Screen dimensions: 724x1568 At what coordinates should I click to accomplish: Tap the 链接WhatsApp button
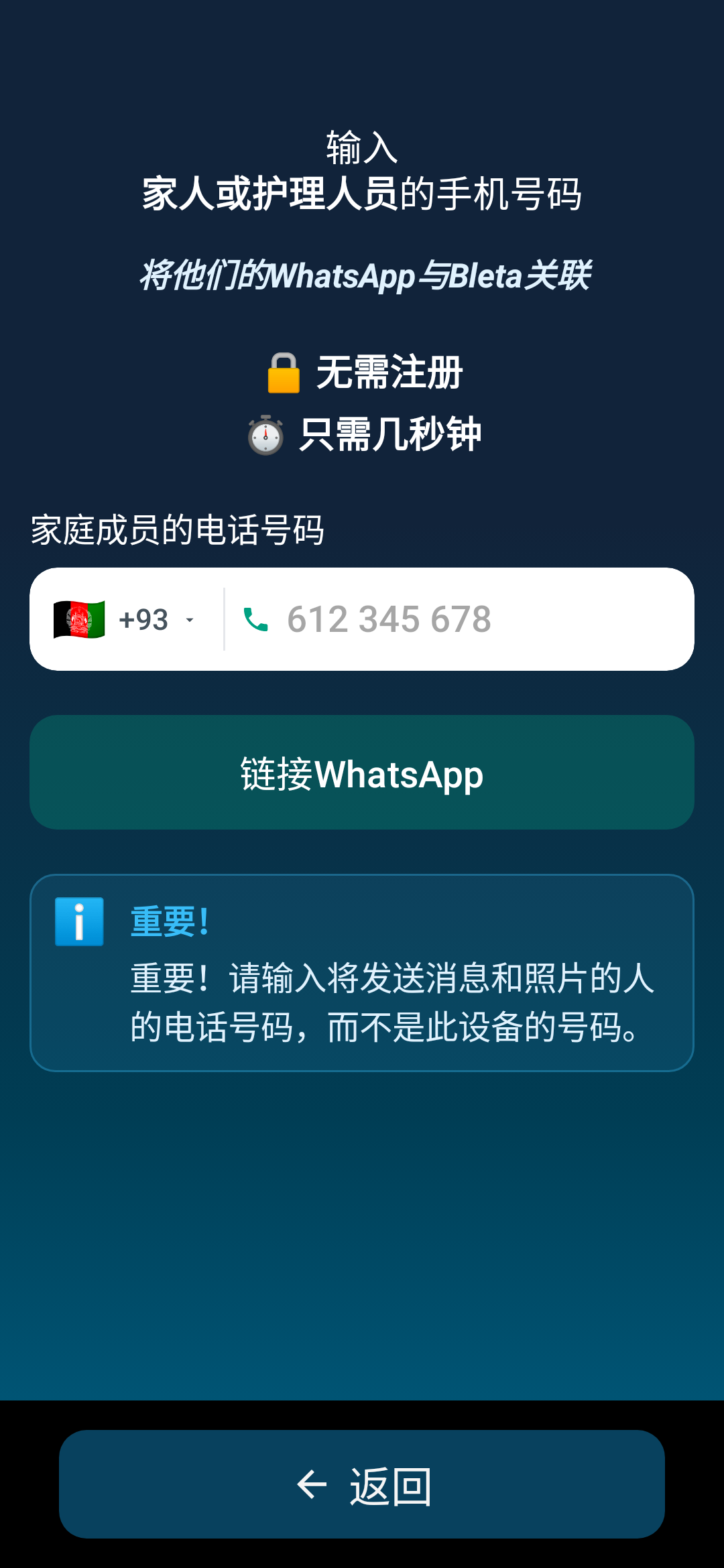(362, 773)
